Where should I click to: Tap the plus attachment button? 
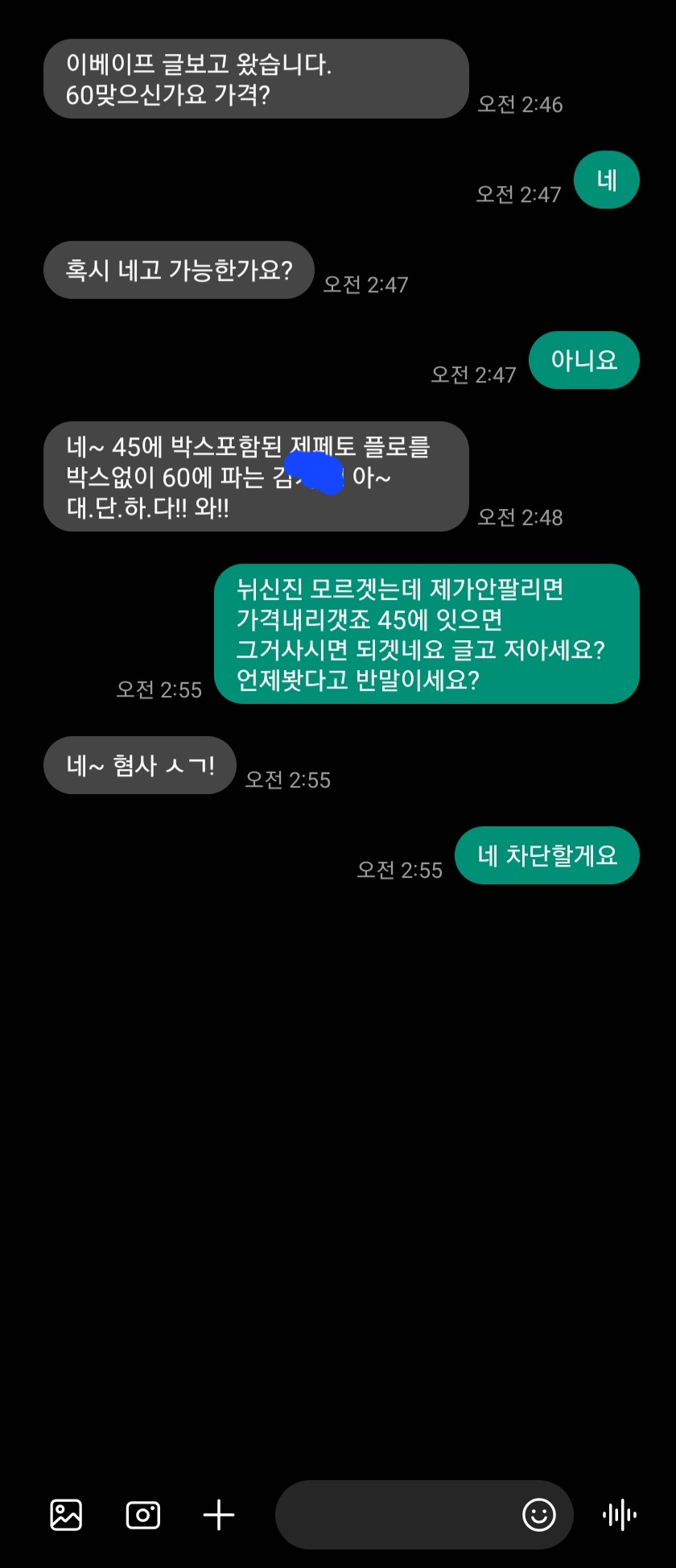tap(218, 1515)
